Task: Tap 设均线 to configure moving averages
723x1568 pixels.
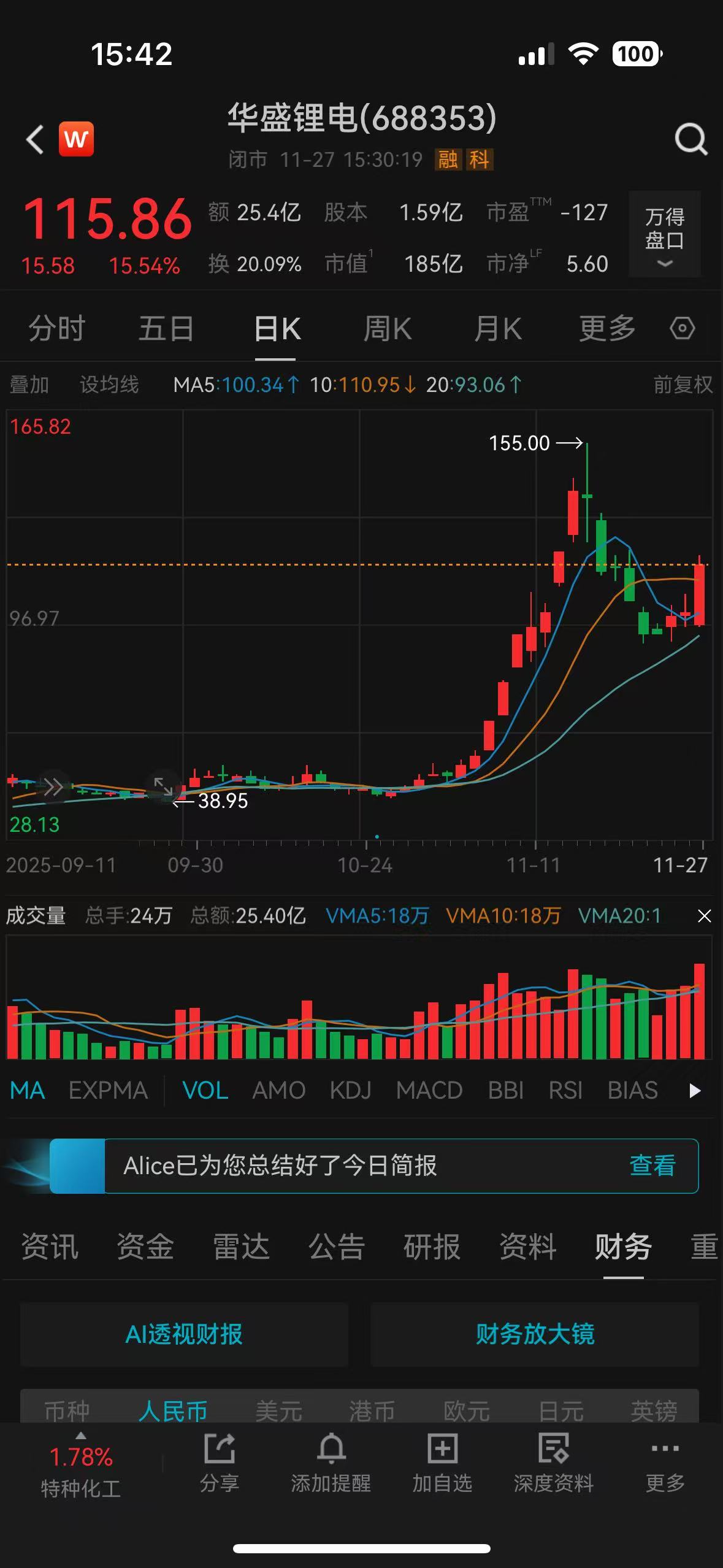Action: (109, 385)
